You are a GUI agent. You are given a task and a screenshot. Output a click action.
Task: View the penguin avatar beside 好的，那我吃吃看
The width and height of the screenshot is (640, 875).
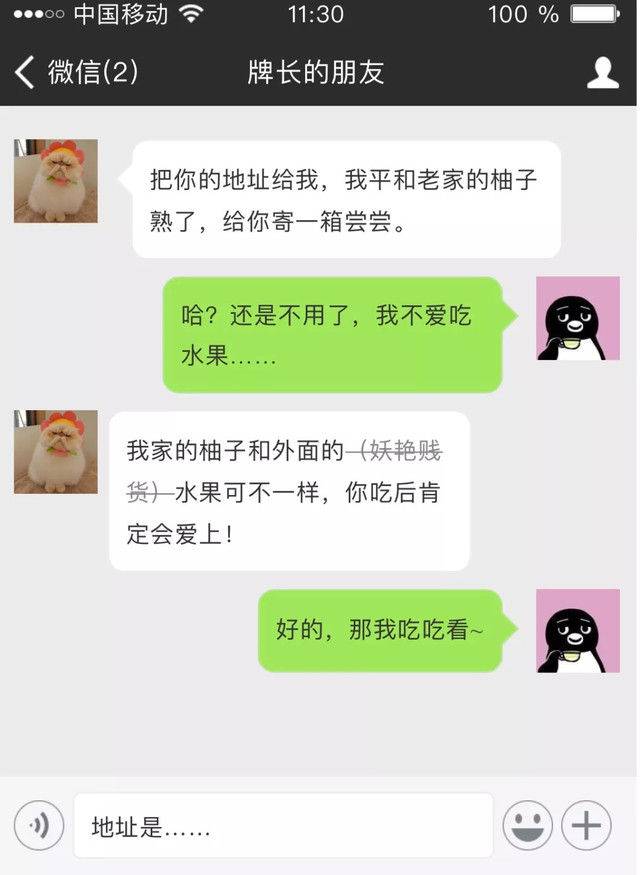[578, 630]
